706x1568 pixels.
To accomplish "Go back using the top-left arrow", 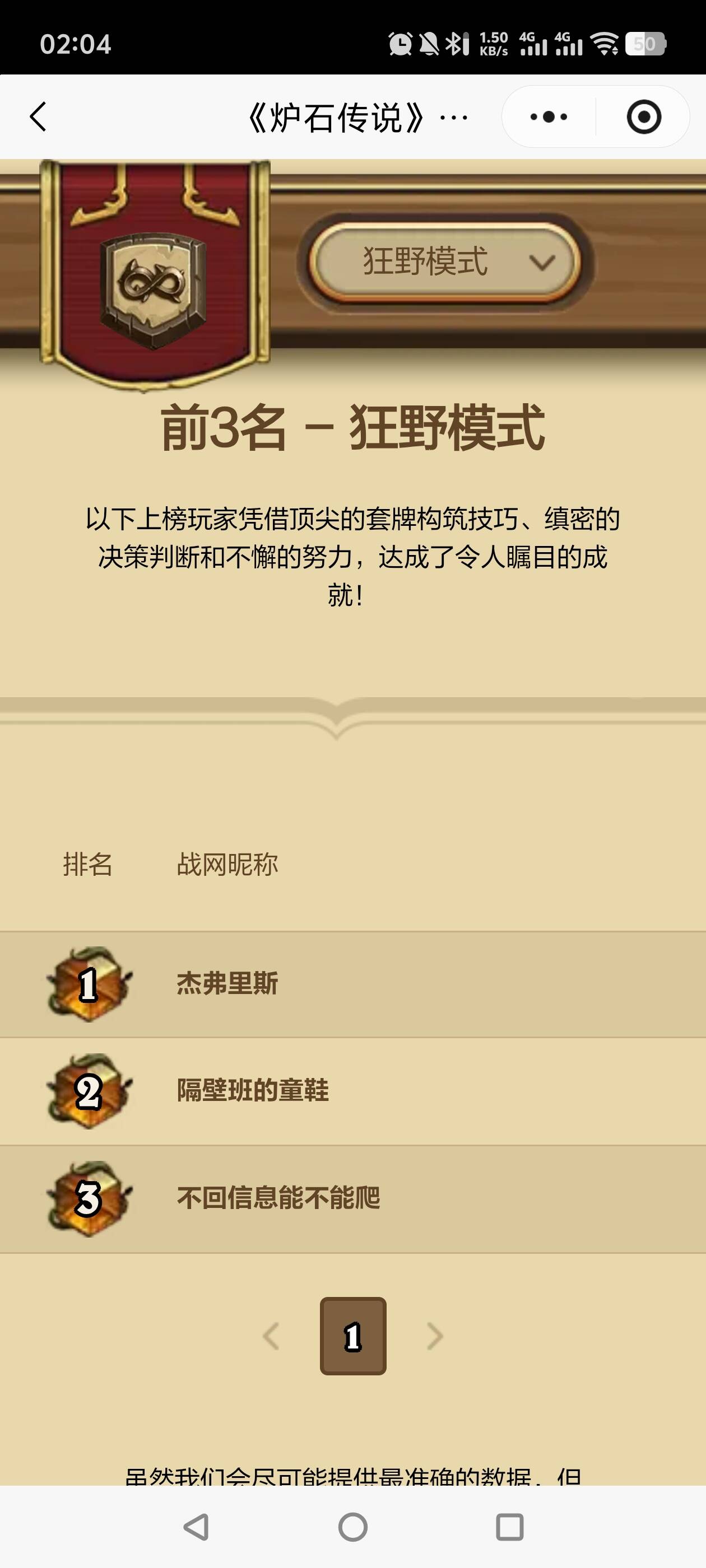I will (38, 116).
